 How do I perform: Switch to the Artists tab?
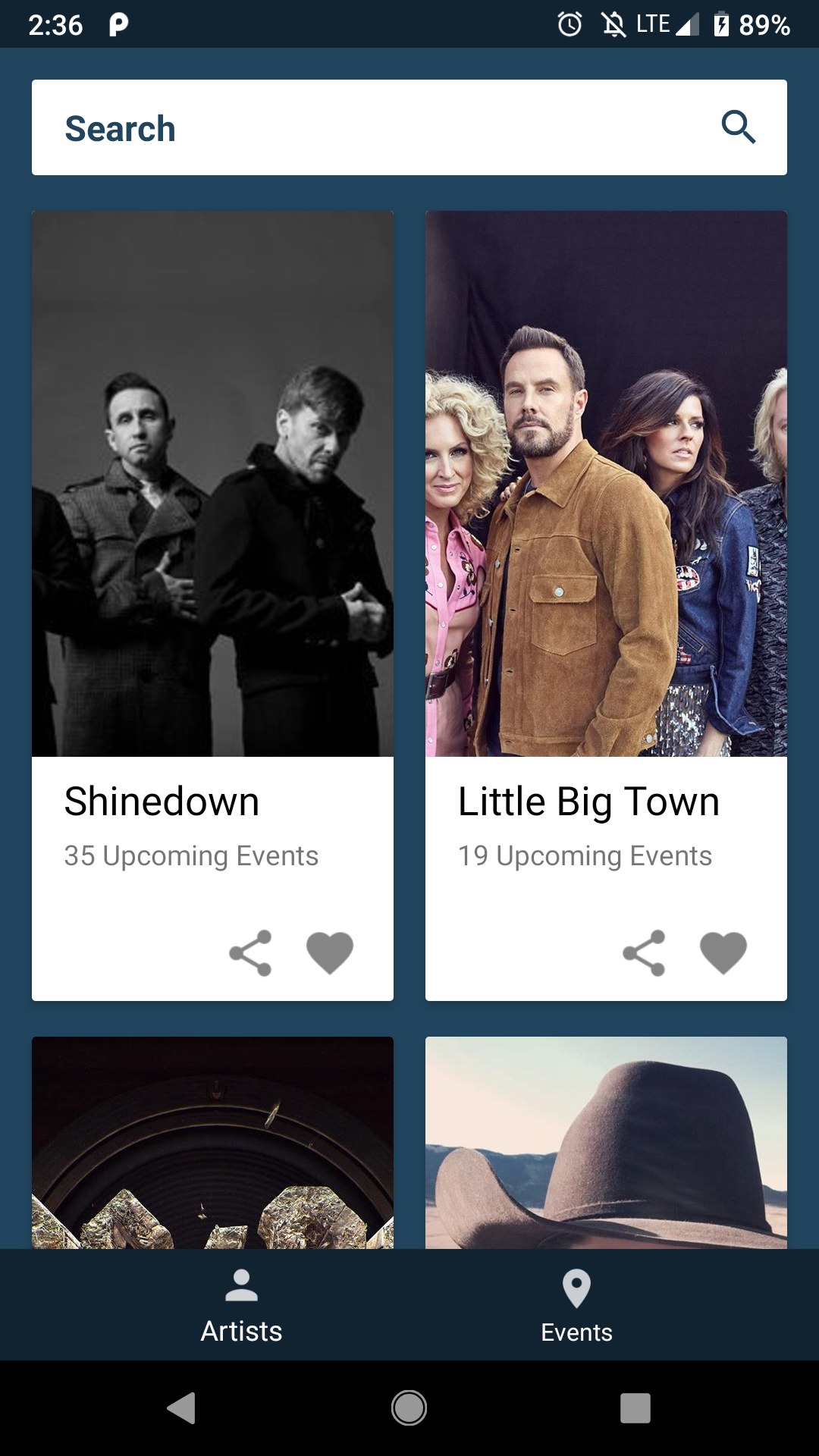241,1306
